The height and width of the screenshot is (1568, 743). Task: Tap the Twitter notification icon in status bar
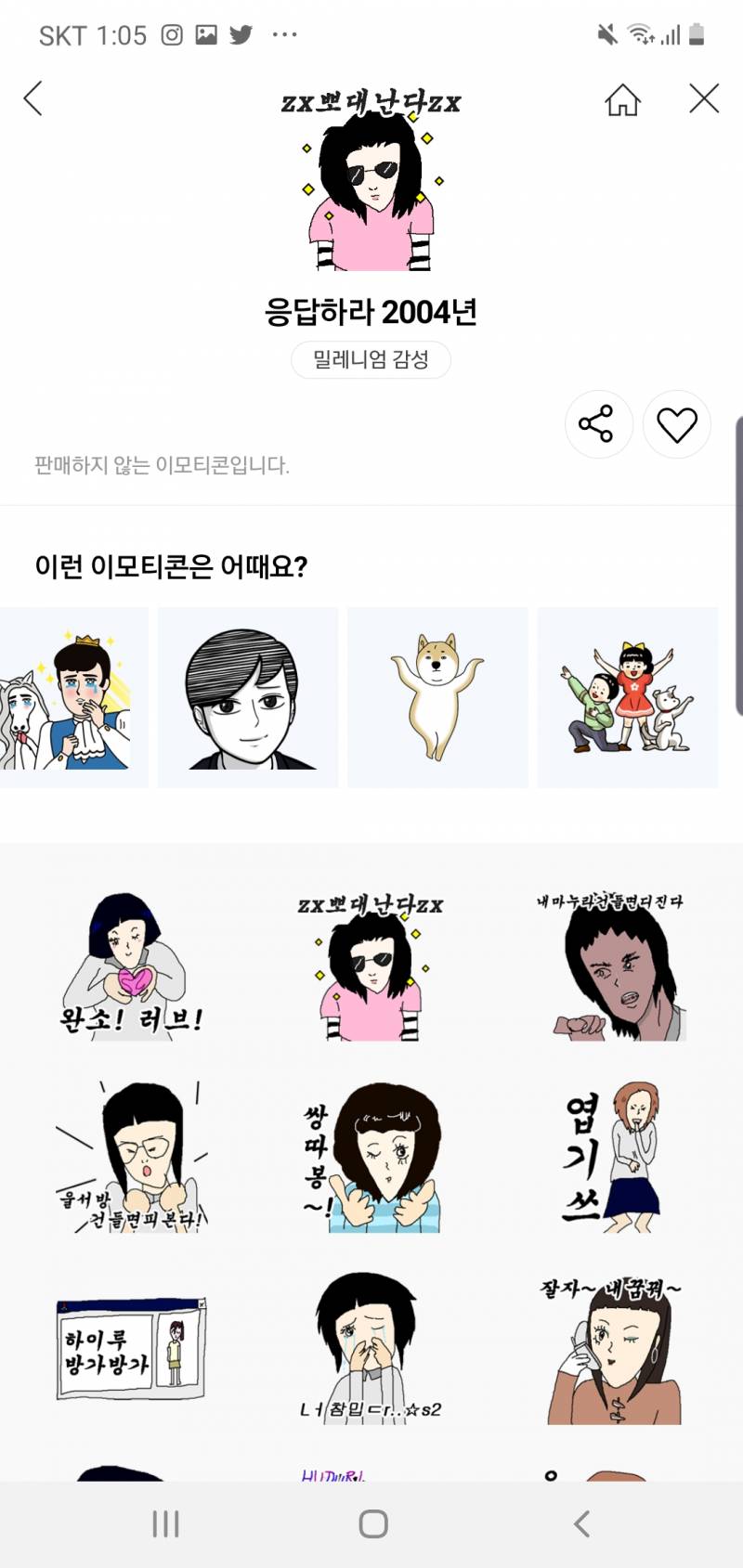(241, 33)
